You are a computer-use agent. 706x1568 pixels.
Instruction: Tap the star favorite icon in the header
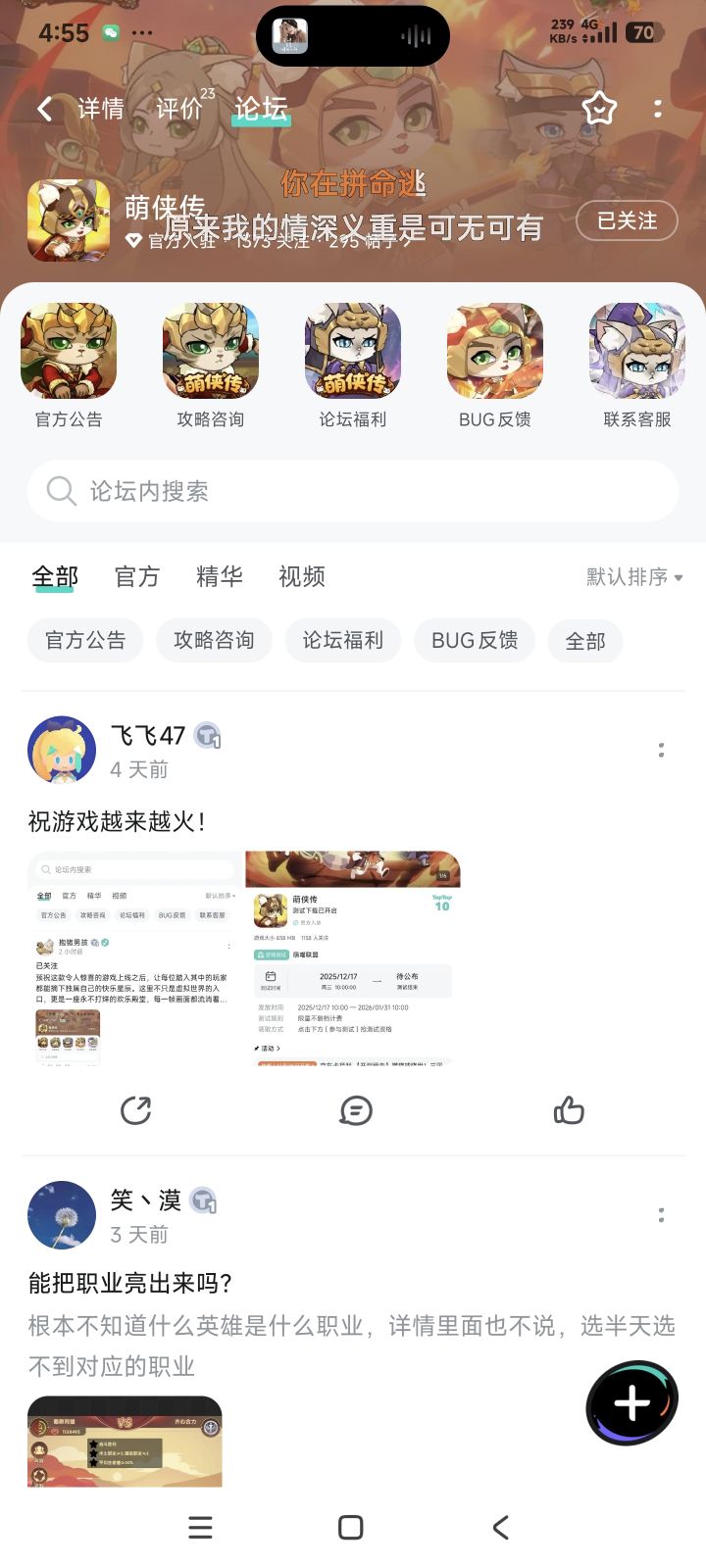599,110
